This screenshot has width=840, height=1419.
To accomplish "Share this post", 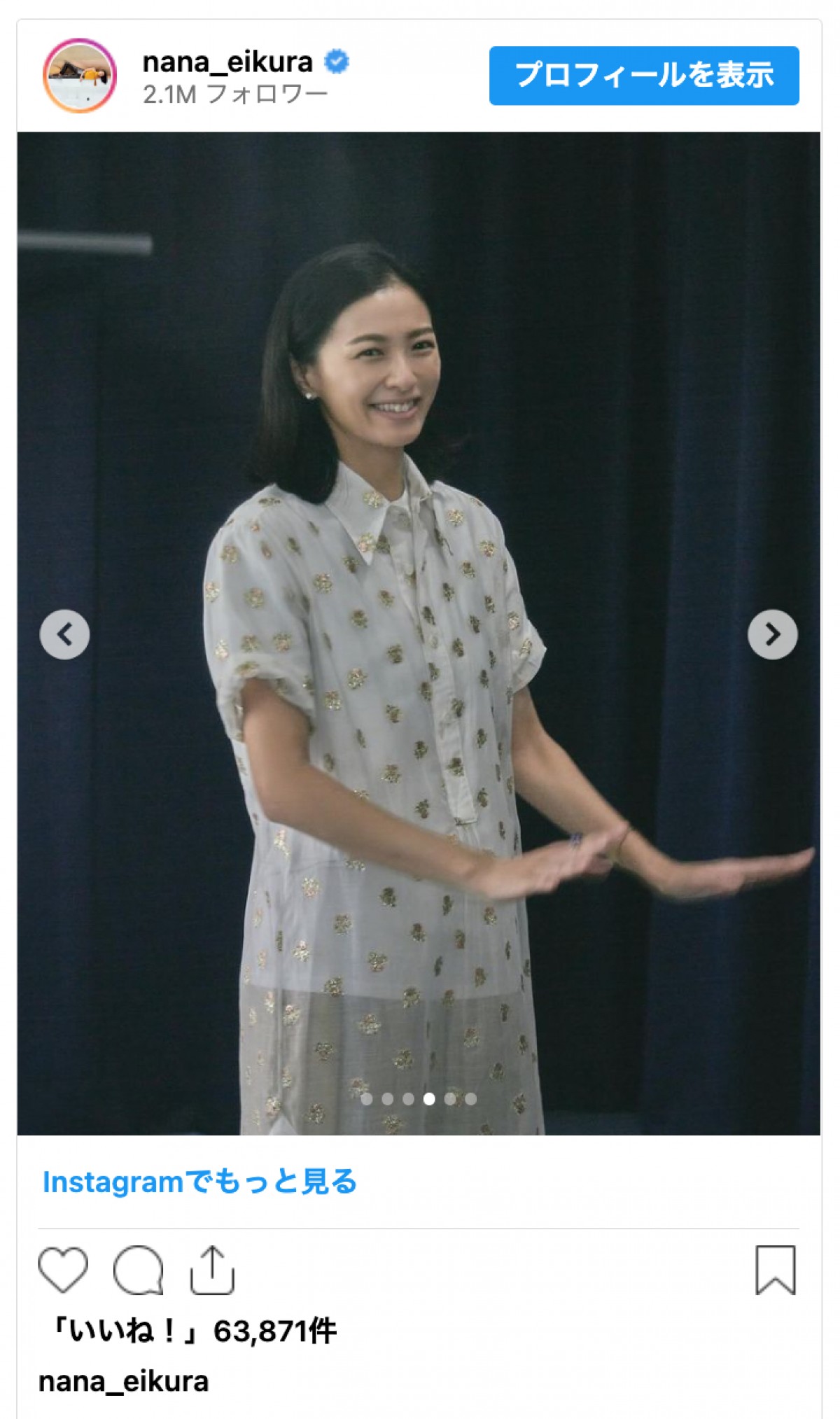I will coord(212,1269).
